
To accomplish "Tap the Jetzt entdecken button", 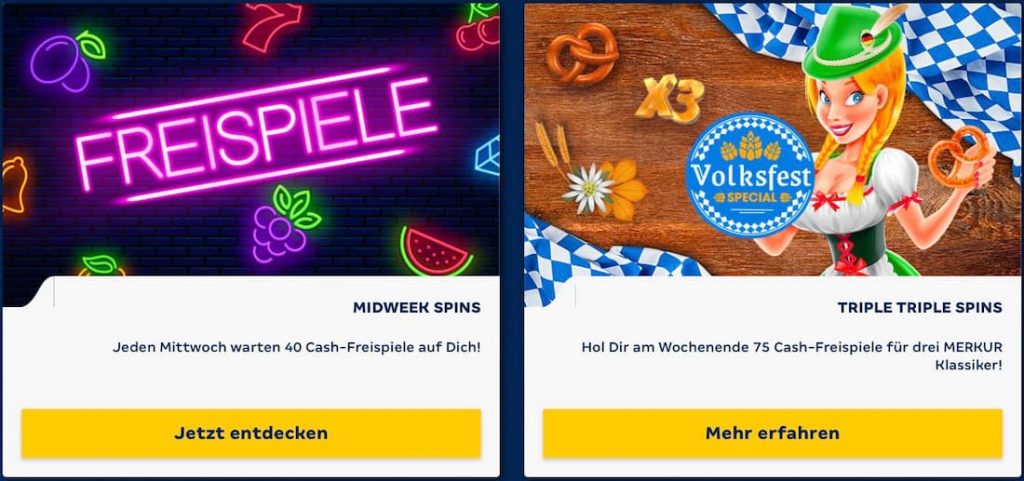I will pyautogui.click(x=251, y=433).
